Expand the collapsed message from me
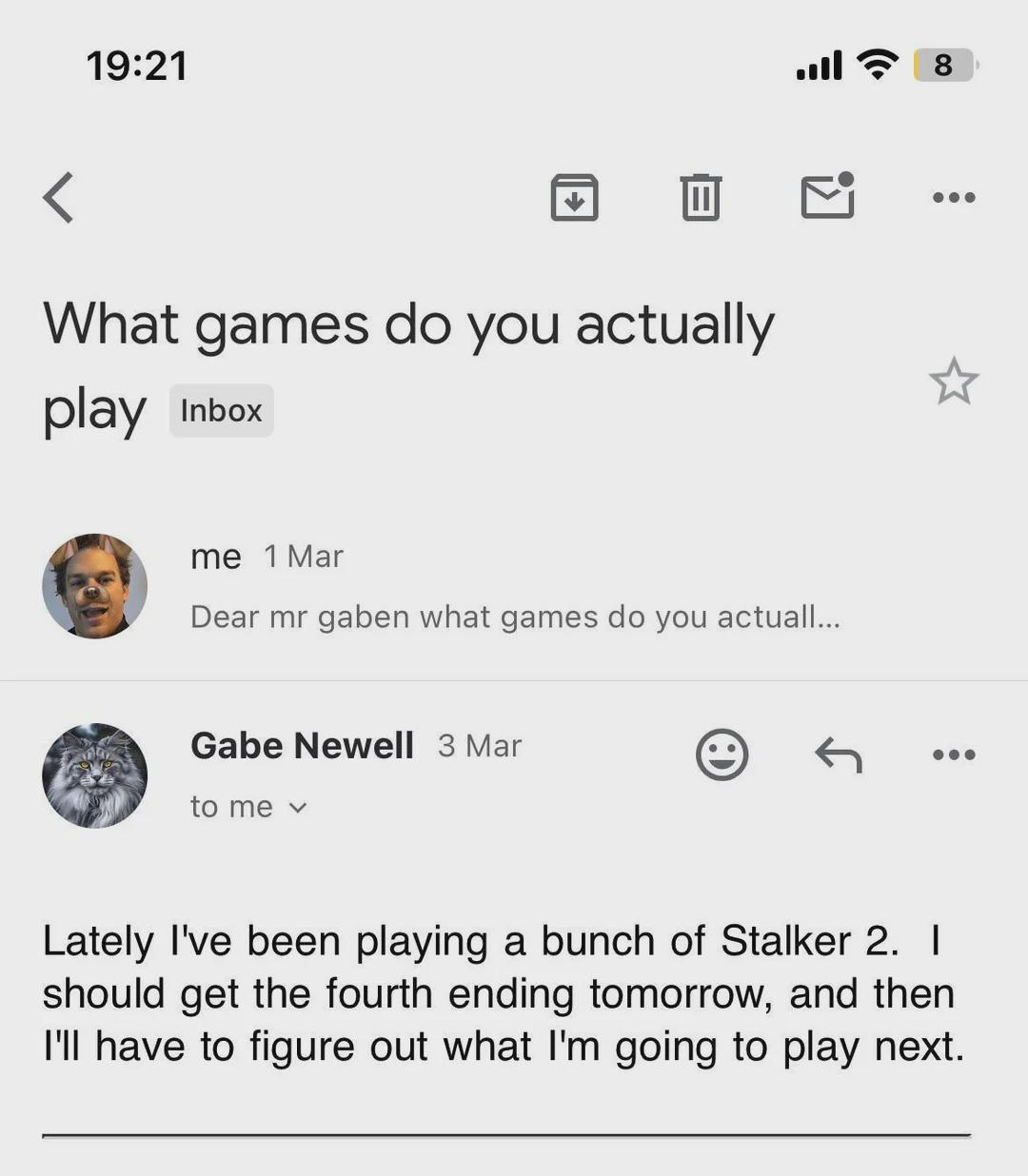Screen dimensions: 1028x1176 [514, 586]
